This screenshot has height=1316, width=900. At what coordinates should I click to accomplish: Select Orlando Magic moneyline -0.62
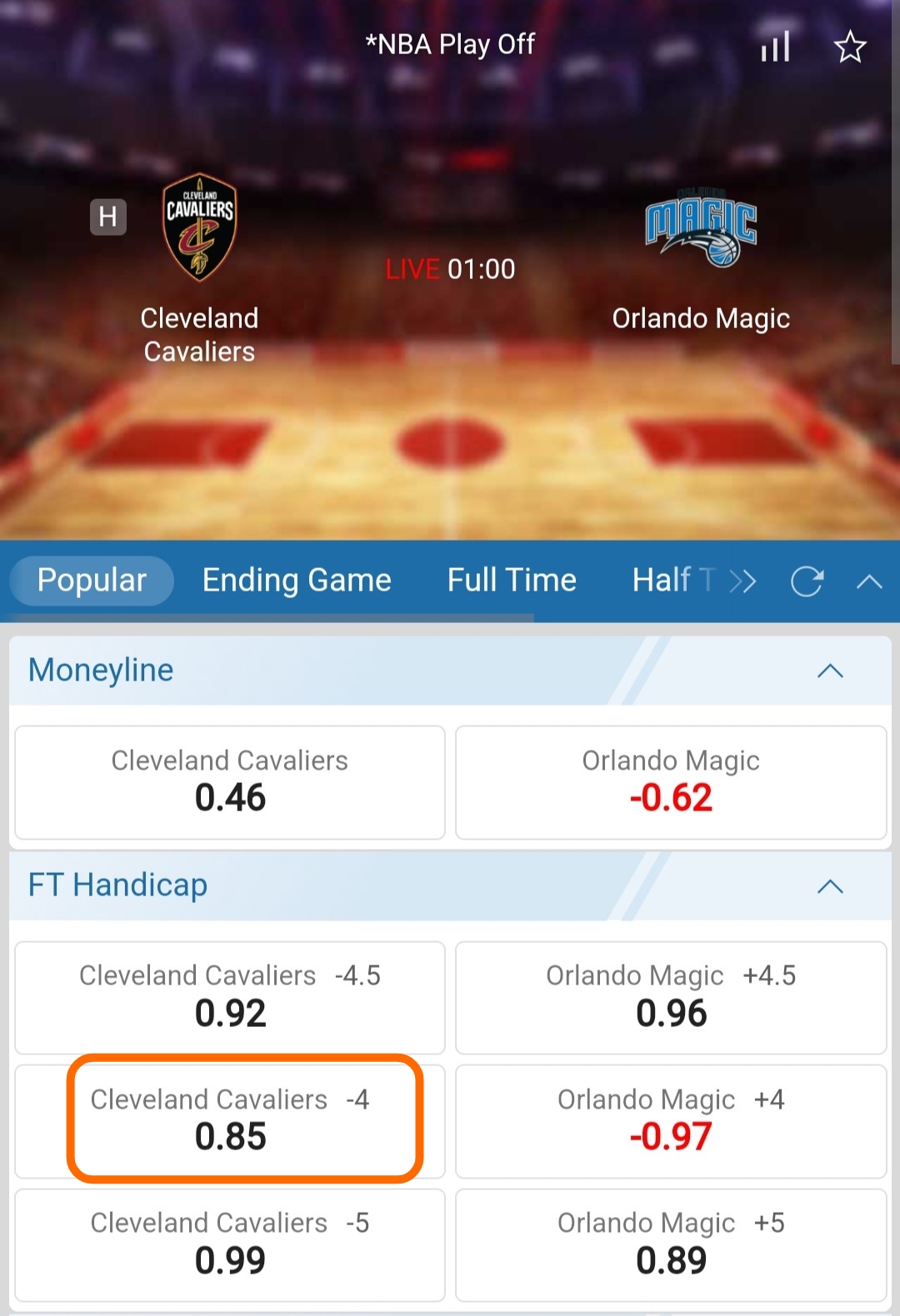point(671,782)
